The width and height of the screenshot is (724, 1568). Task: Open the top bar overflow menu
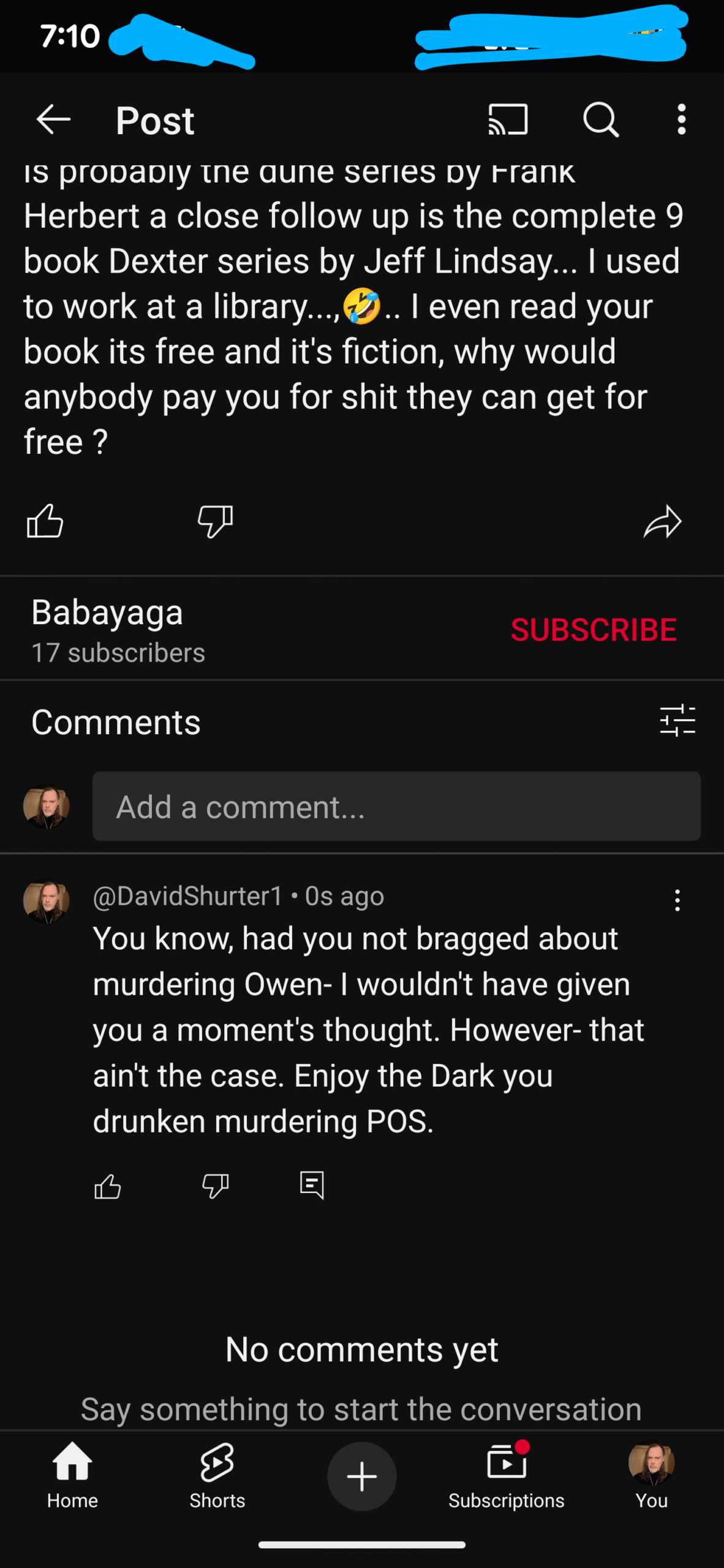[x=681, y=119]
